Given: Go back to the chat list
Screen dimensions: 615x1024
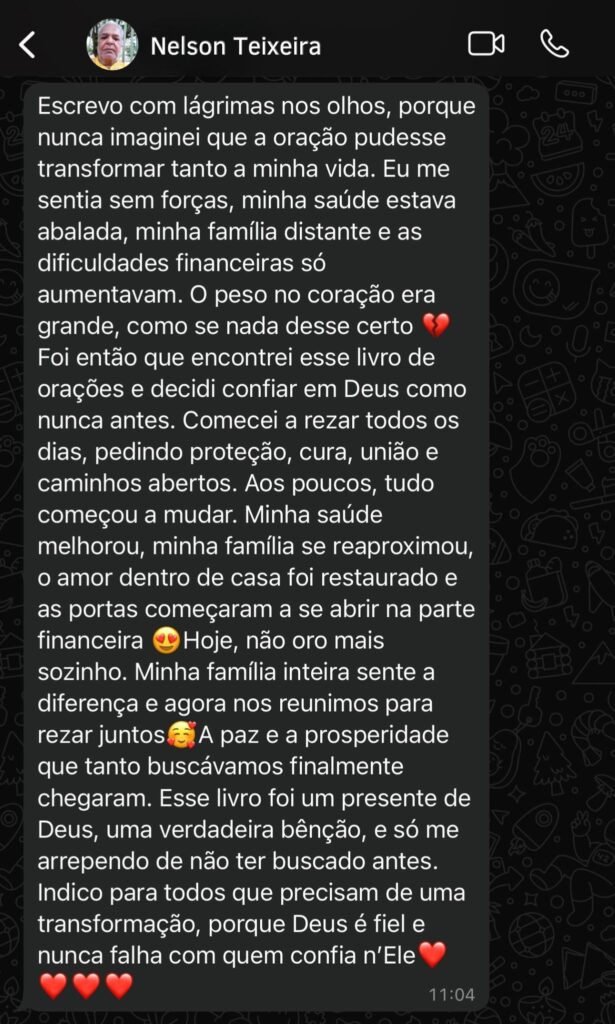Looking at the screenshot, I should (28, 44).
